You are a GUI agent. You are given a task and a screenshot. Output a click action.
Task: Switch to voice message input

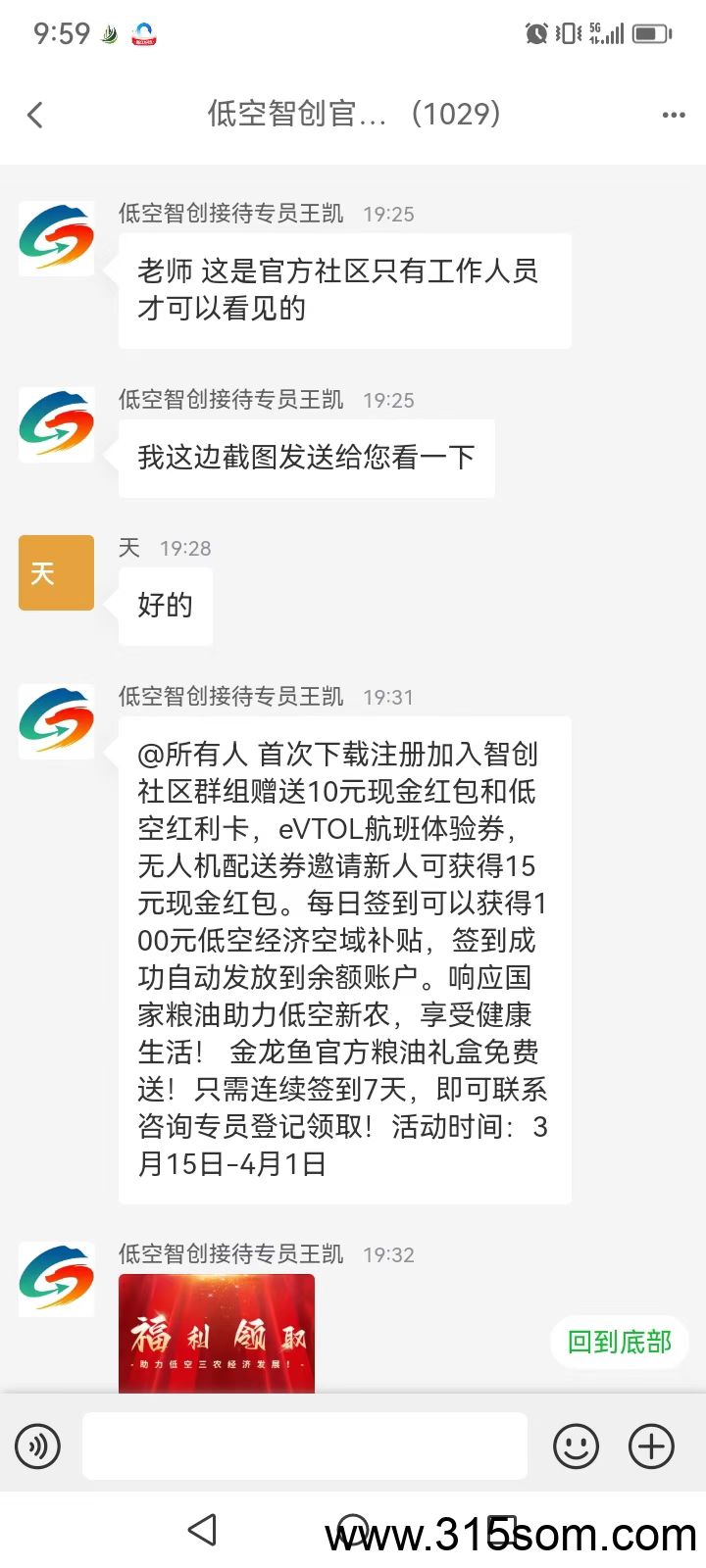38,1445
